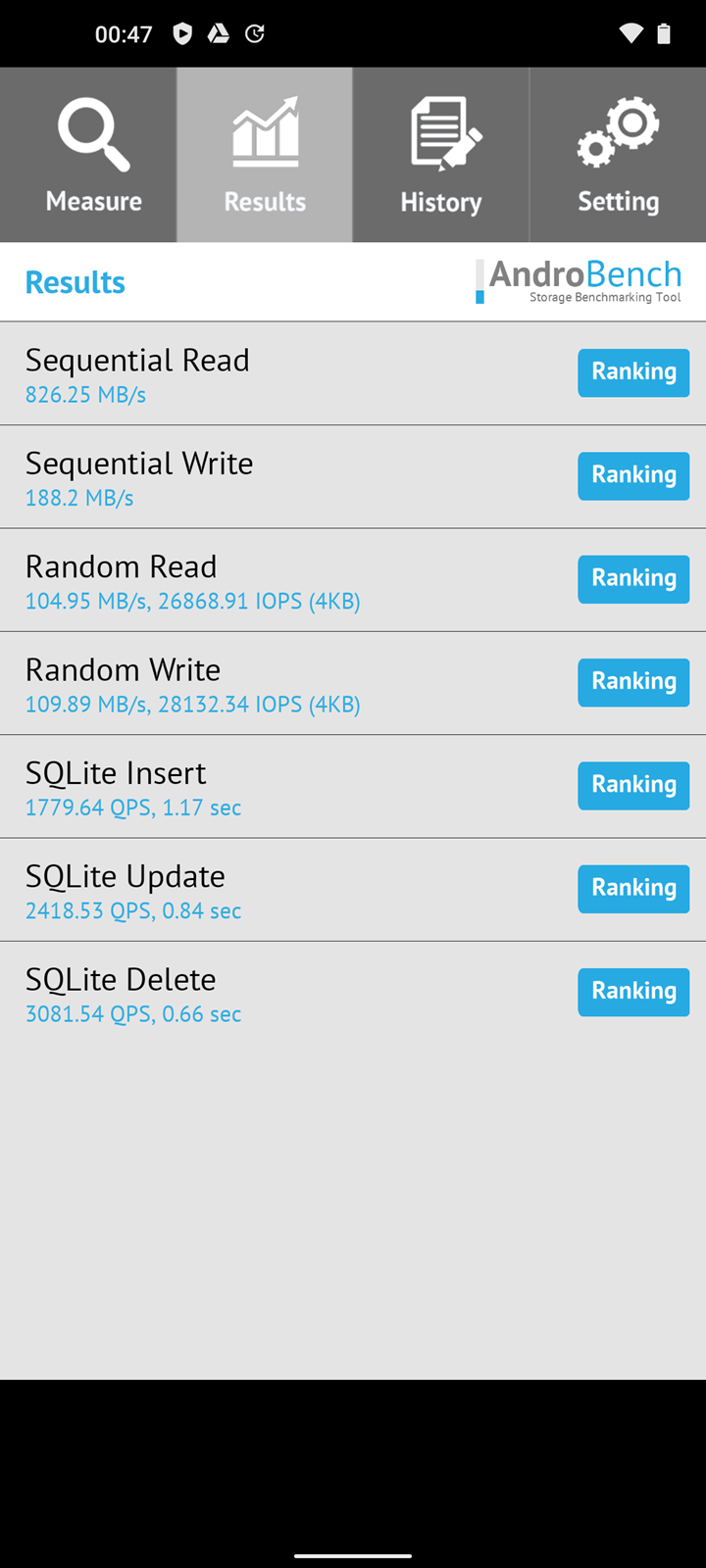The width and height of the screenshot is (706, 1568).
Task: Open the History tab
Action: (441, 155)
